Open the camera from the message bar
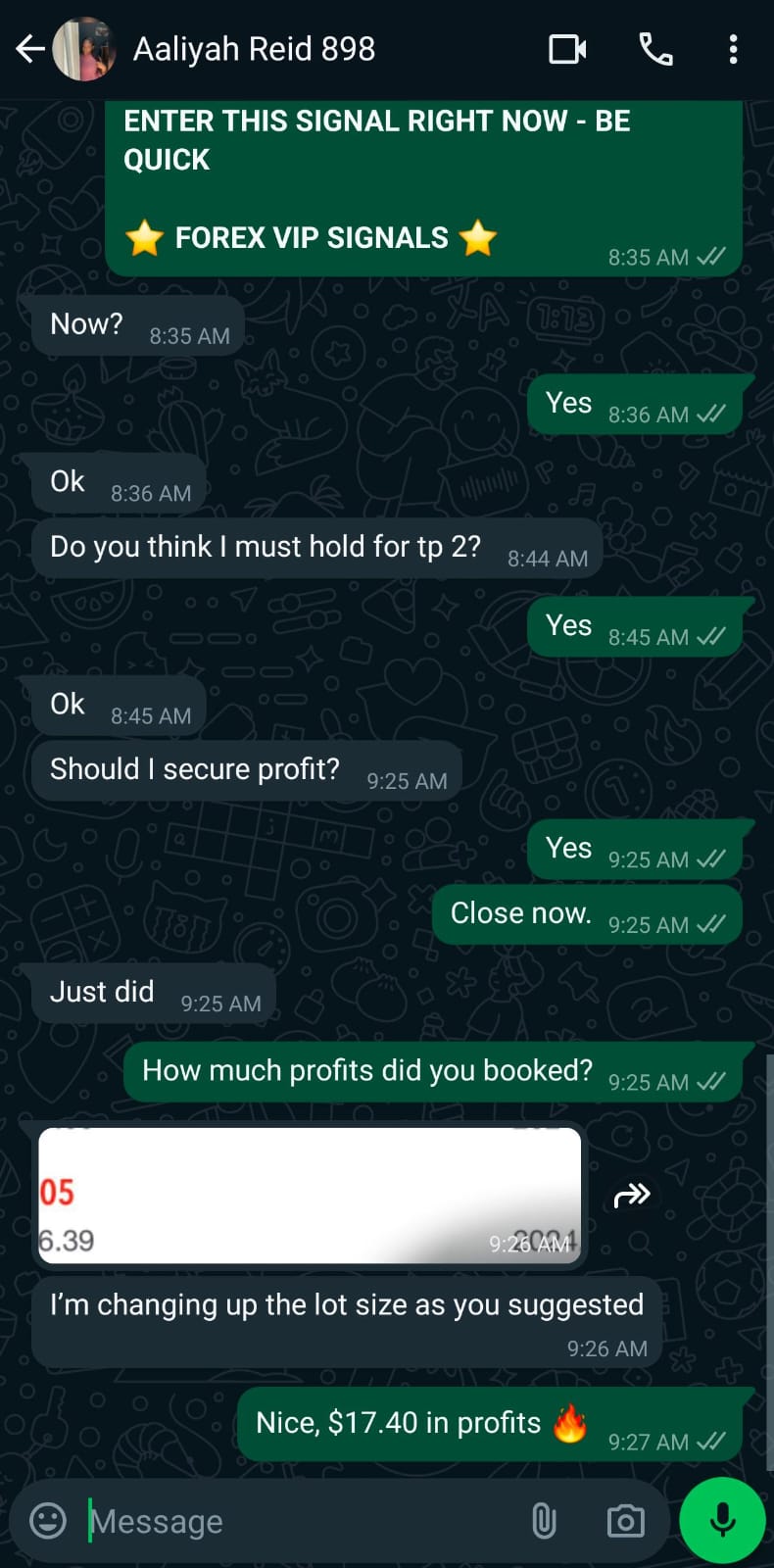Viewport: 774px width, 1568px height. (625, 1520)
